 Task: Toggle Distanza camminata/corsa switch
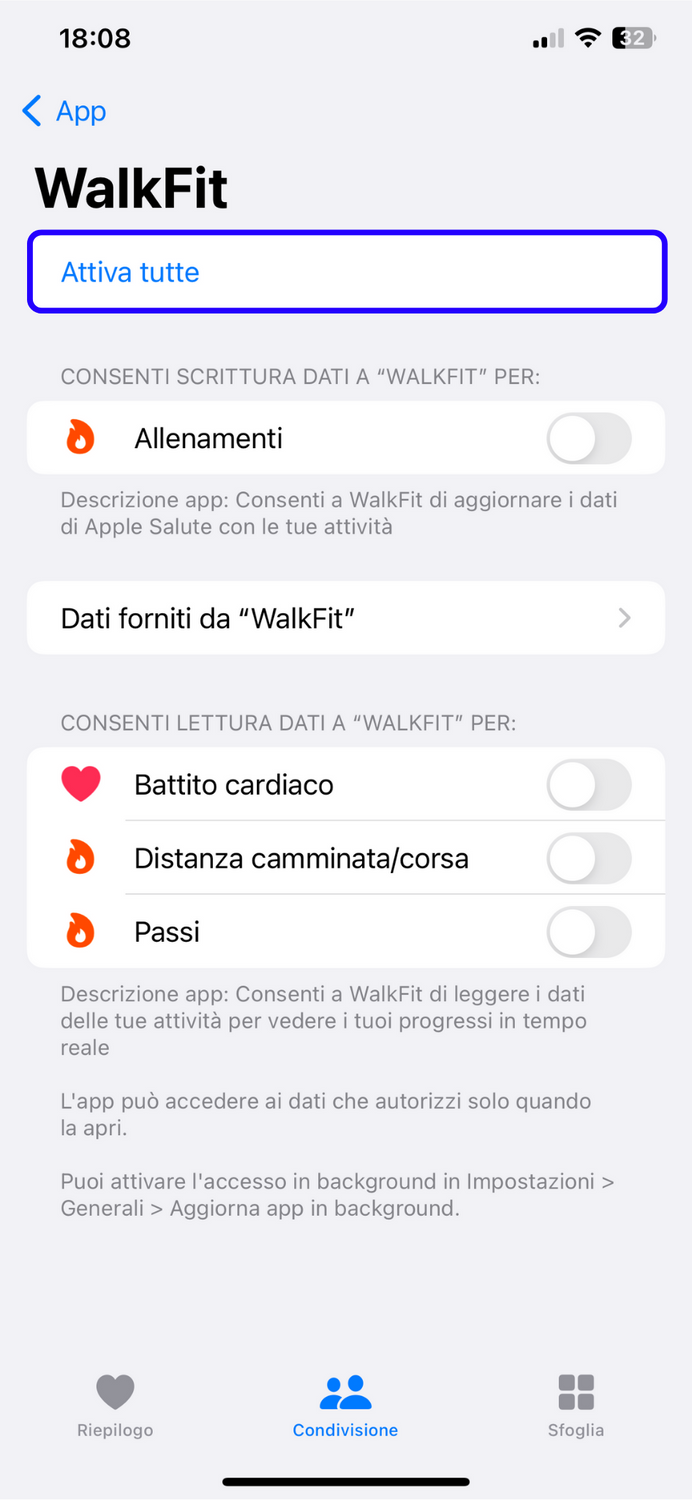(589, 858)
